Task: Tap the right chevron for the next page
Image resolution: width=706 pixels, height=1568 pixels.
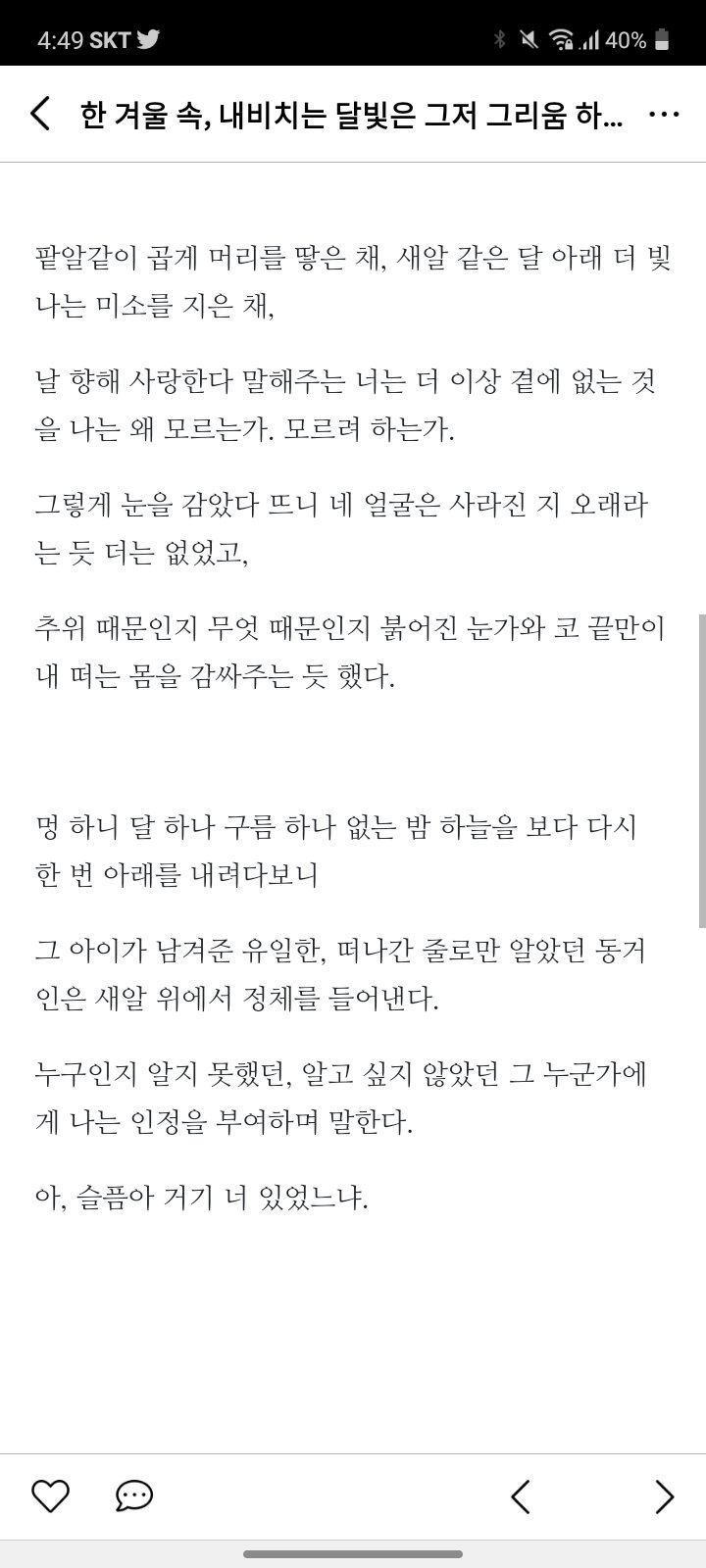Action: [x=663, y=1496]
